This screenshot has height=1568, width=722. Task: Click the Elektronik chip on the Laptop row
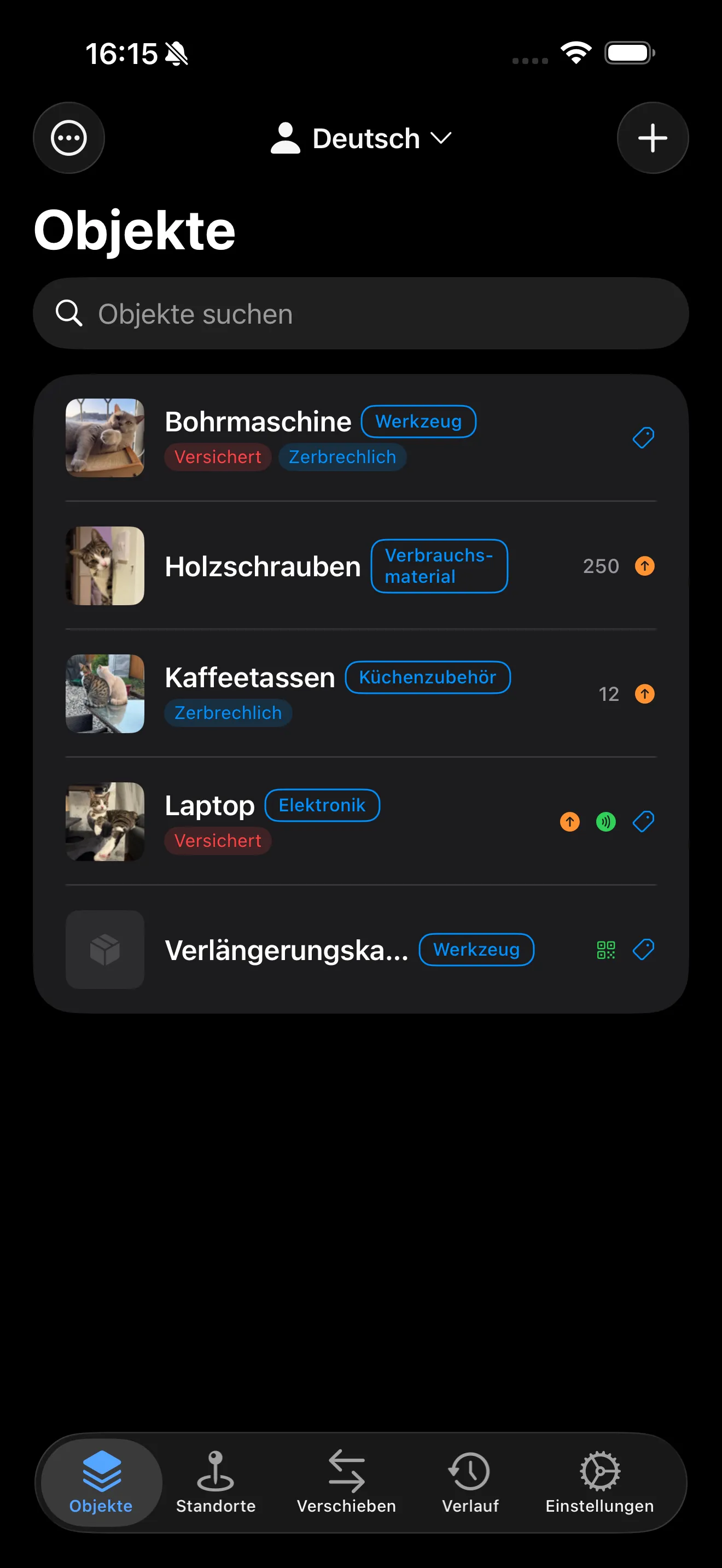coord(322,805)
